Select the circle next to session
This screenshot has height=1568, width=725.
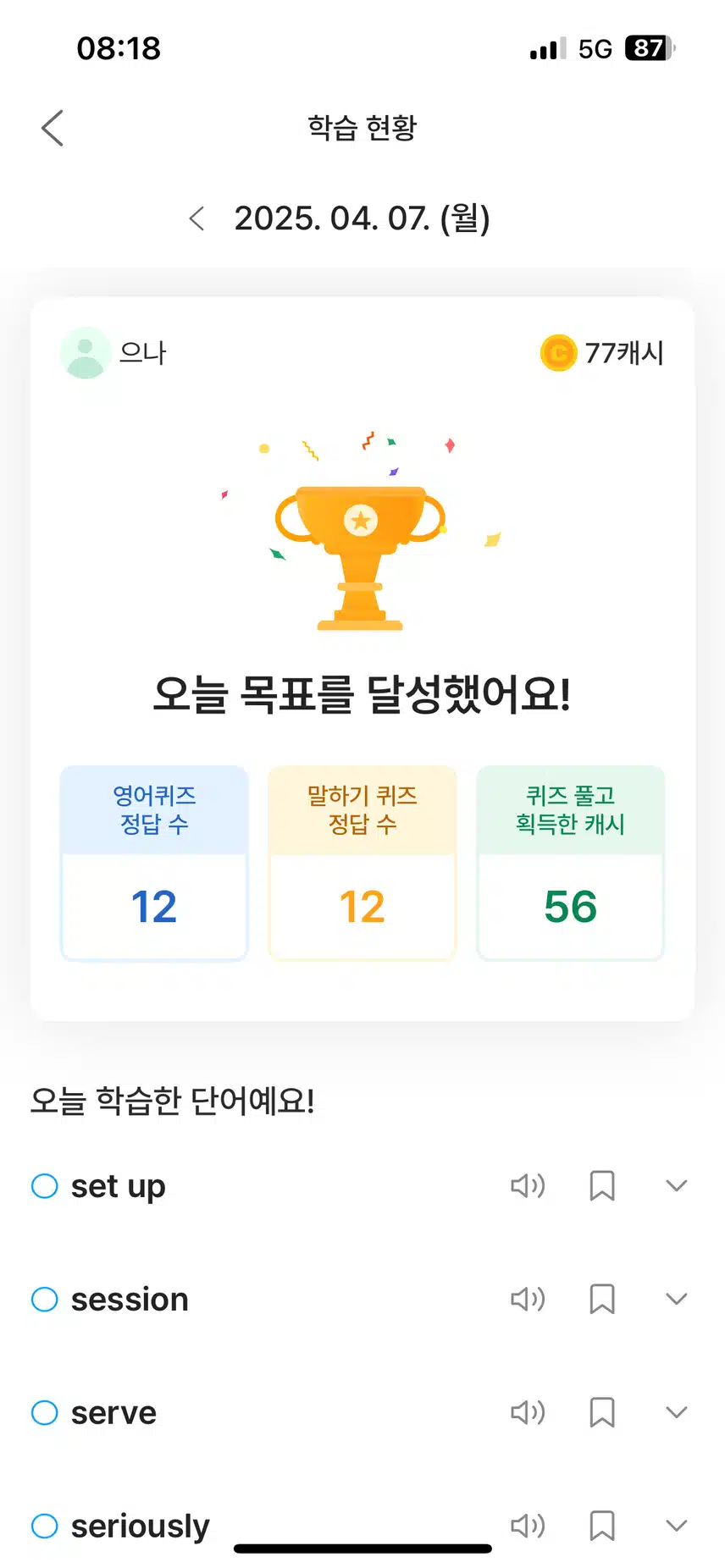[45, 1299]
